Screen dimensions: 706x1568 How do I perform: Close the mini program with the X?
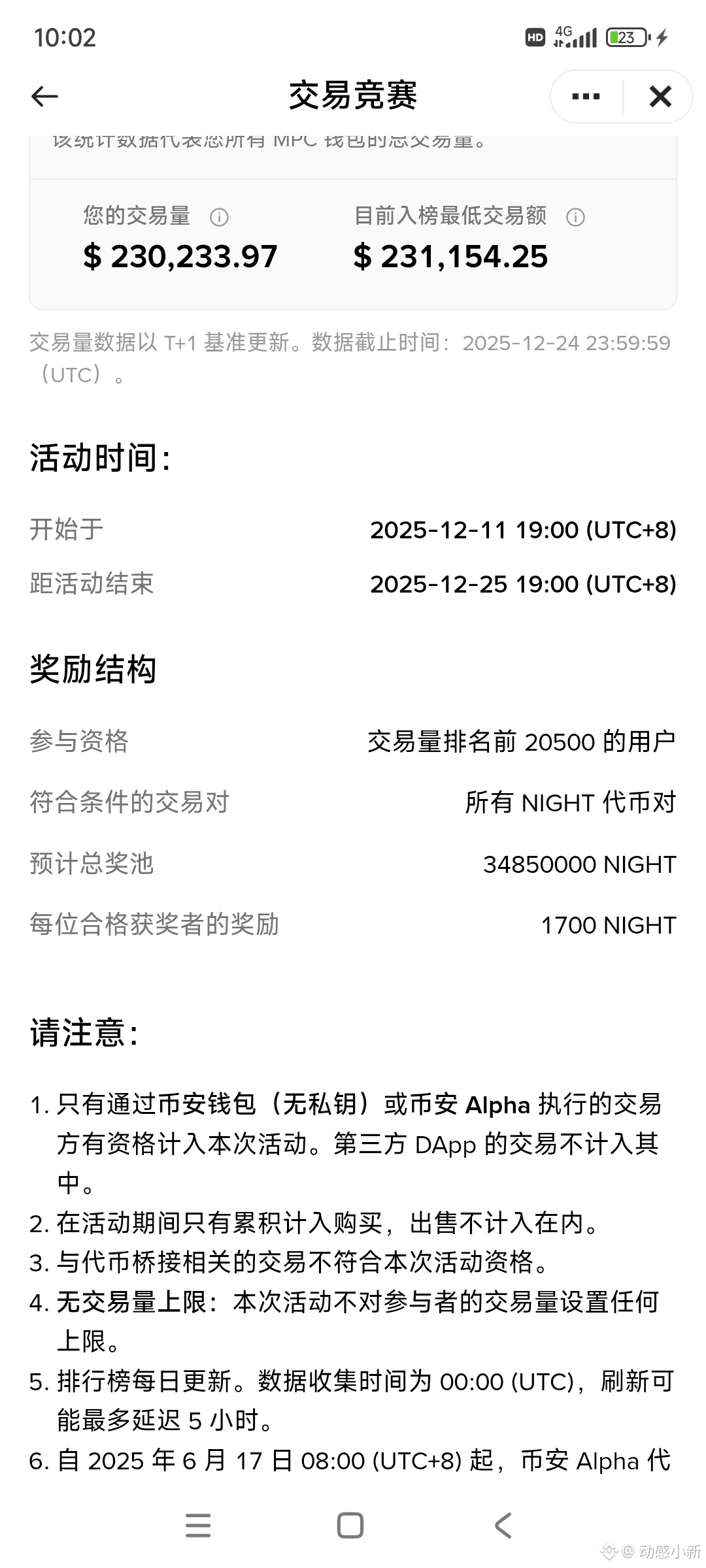660,97
